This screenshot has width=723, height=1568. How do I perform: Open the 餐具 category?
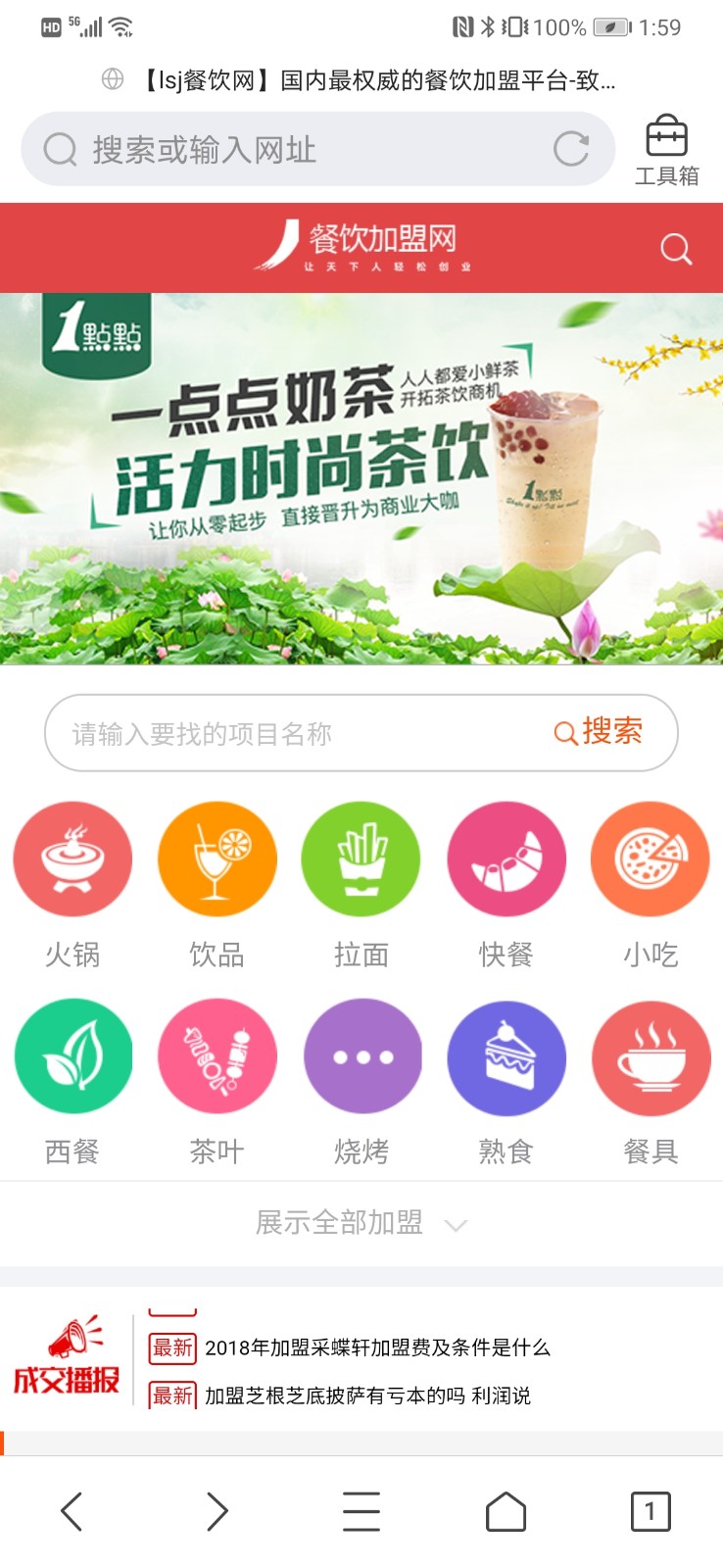point(651,1058)
